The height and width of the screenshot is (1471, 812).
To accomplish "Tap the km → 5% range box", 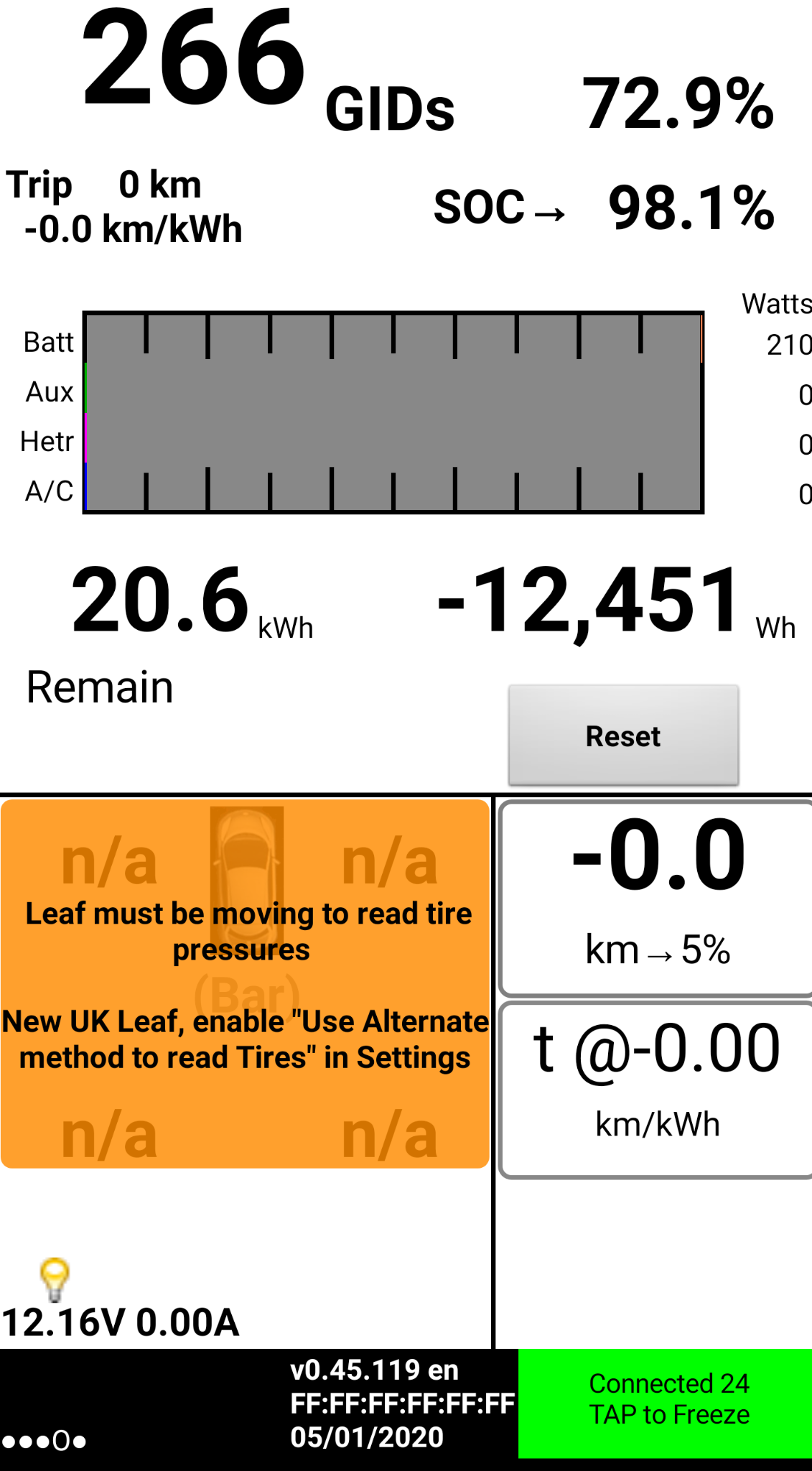I will tap(656, 898).
